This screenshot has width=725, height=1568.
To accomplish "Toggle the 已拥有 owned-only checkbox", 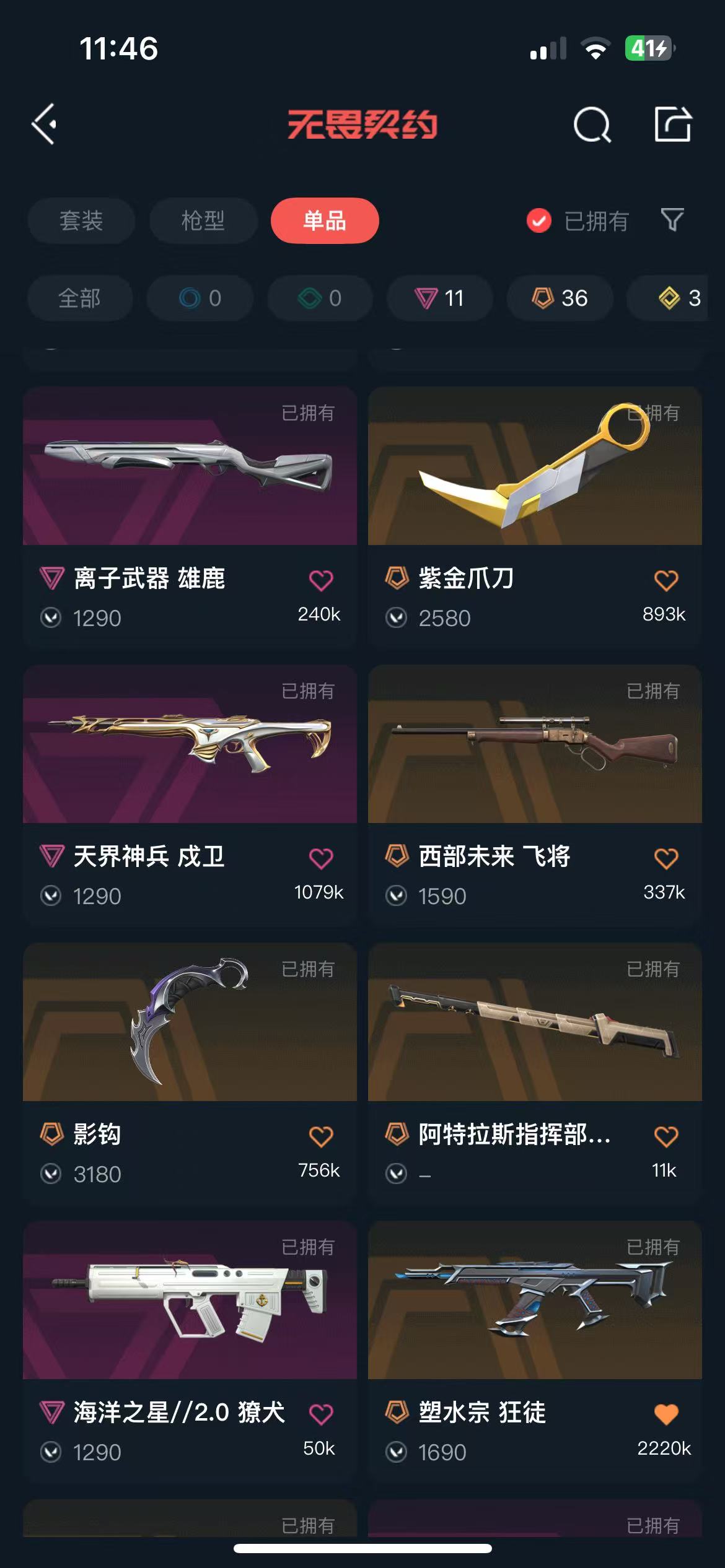I will [x=539, y=220].
